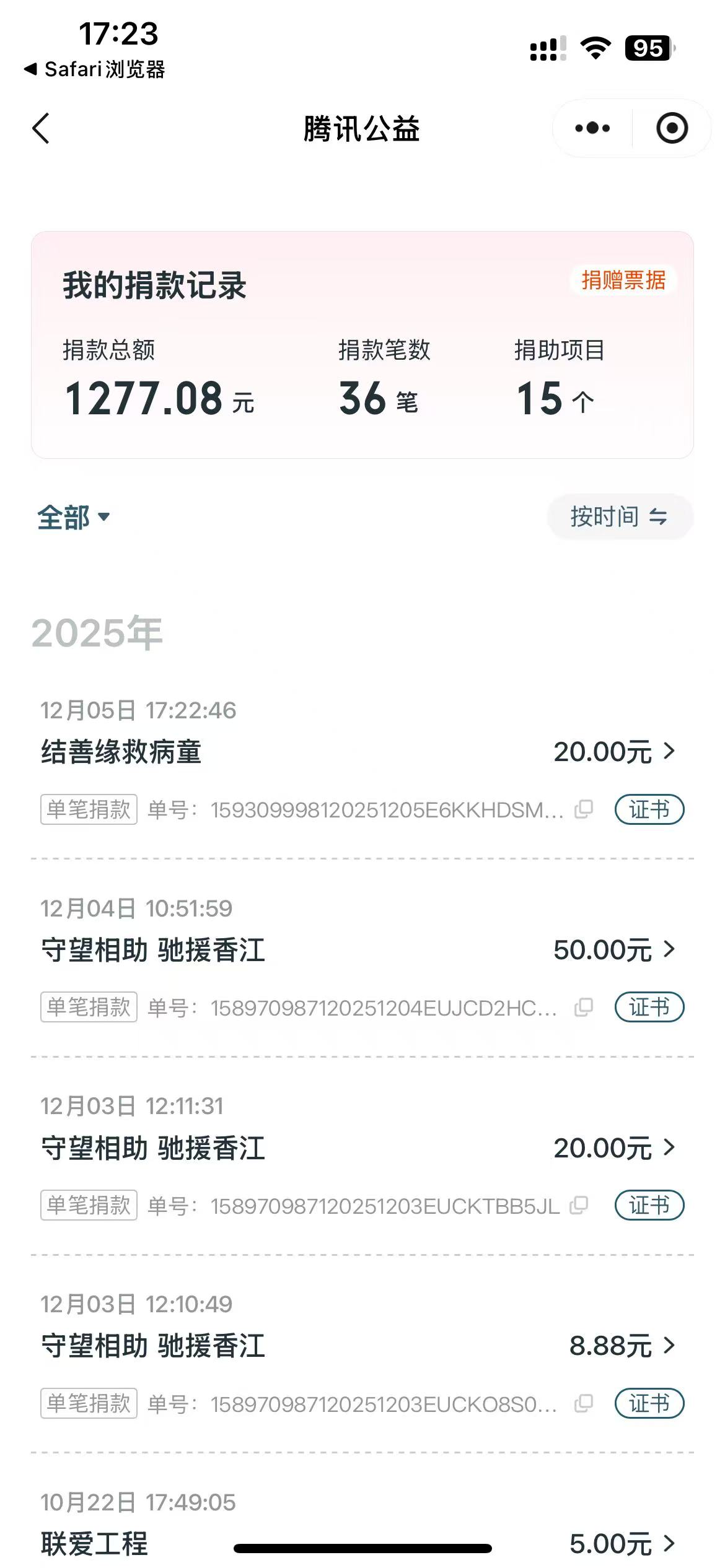
Task: Open the mini program three-dot menu
Action: point(592,129)
